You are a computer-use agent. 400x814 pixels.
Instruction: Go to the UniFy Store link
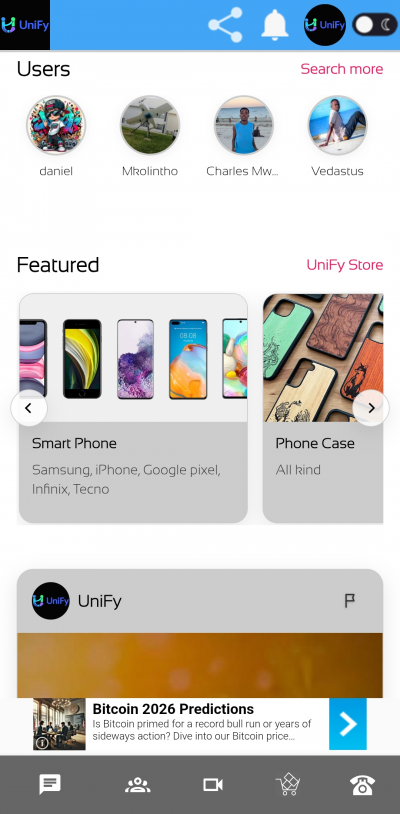click(344, 265)
